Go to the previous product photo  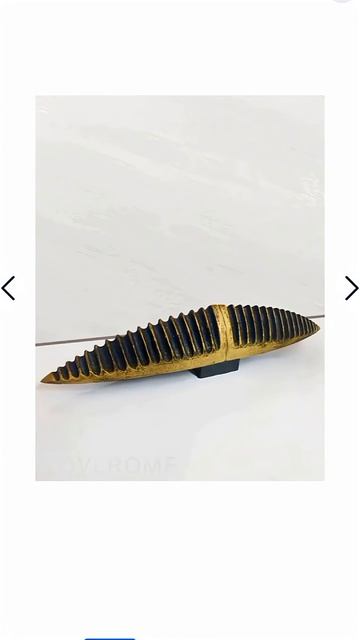coord(8,288)
